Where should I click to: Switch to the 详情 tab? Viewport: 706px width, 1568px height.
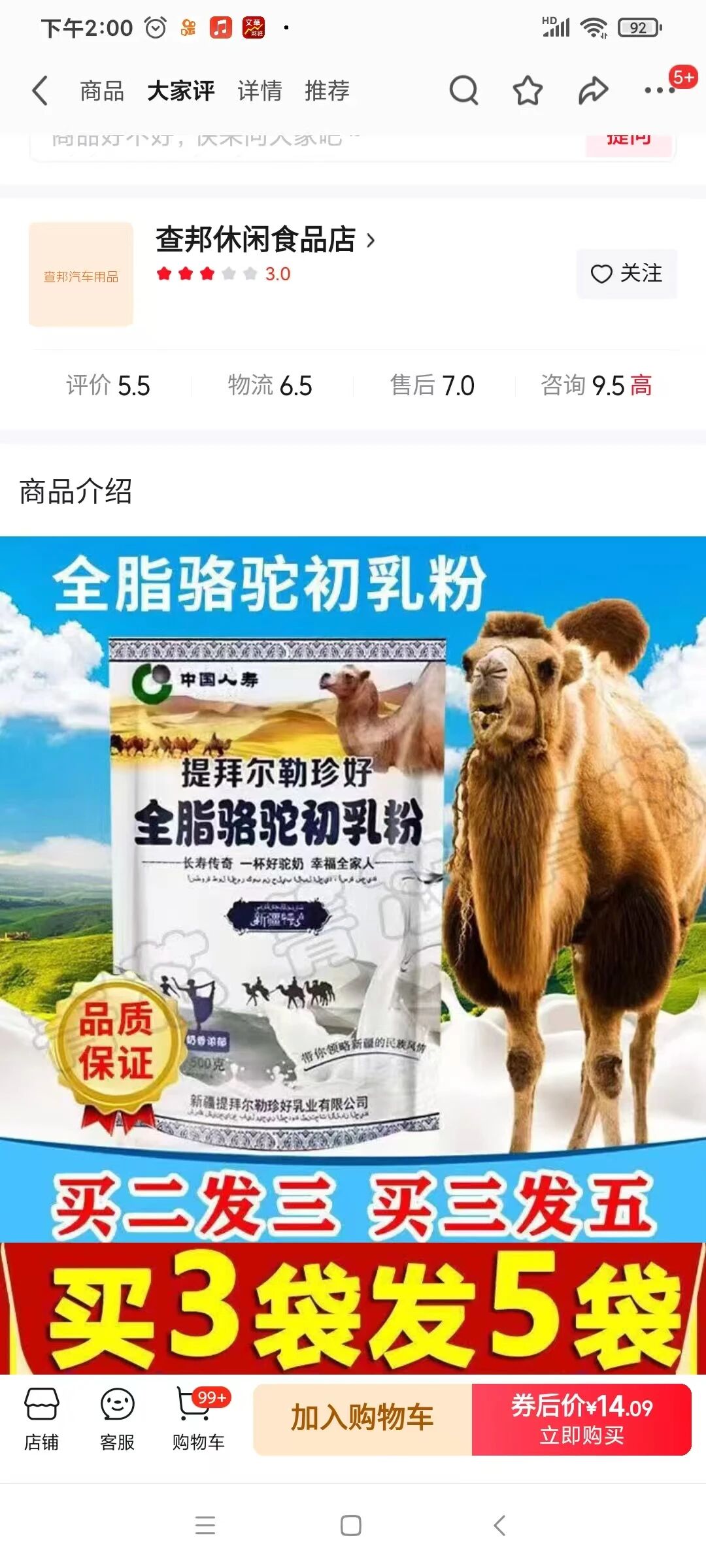pos(260,91)
